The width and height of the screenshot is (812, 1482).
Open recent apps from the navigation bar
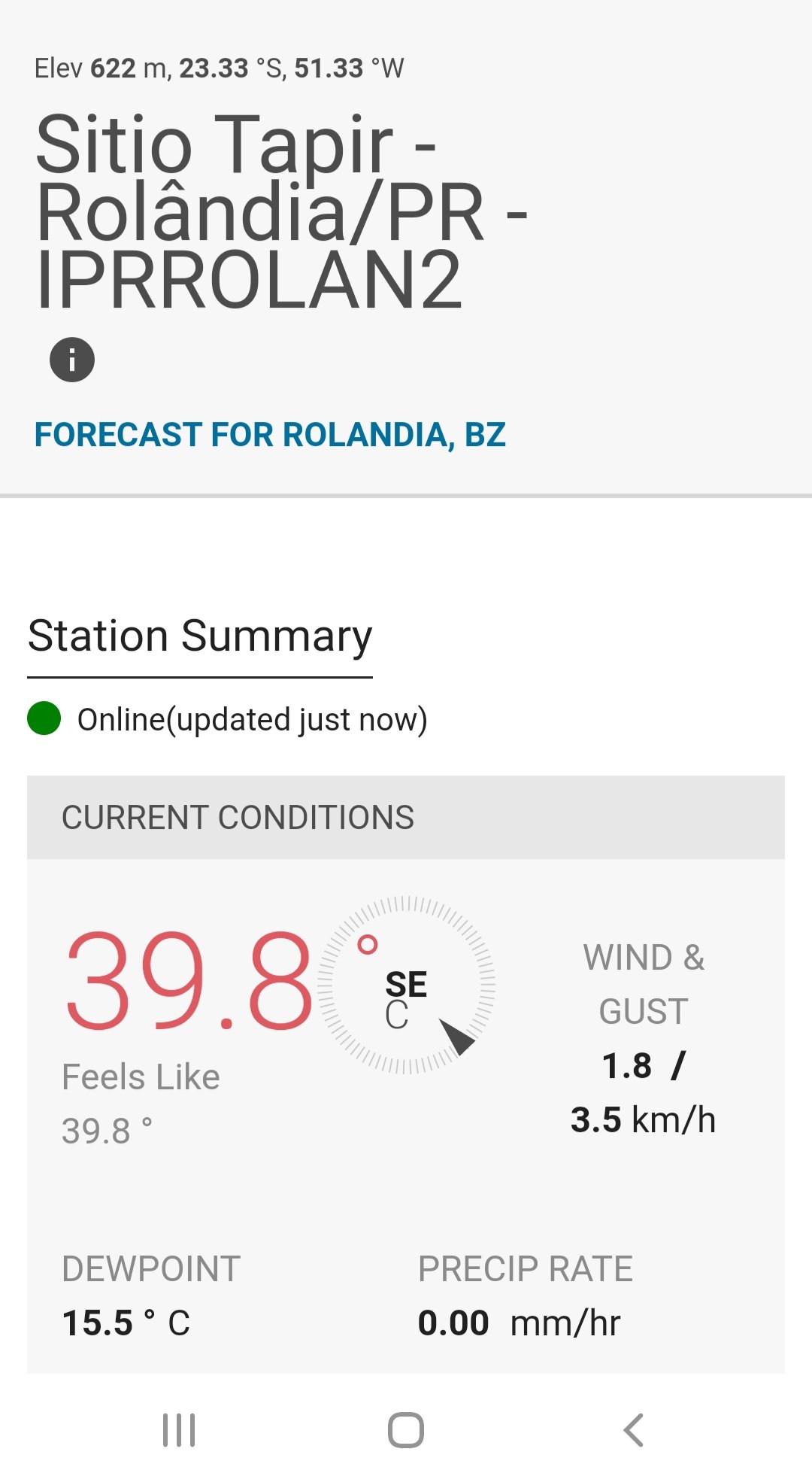click(x=179, y=1430)
